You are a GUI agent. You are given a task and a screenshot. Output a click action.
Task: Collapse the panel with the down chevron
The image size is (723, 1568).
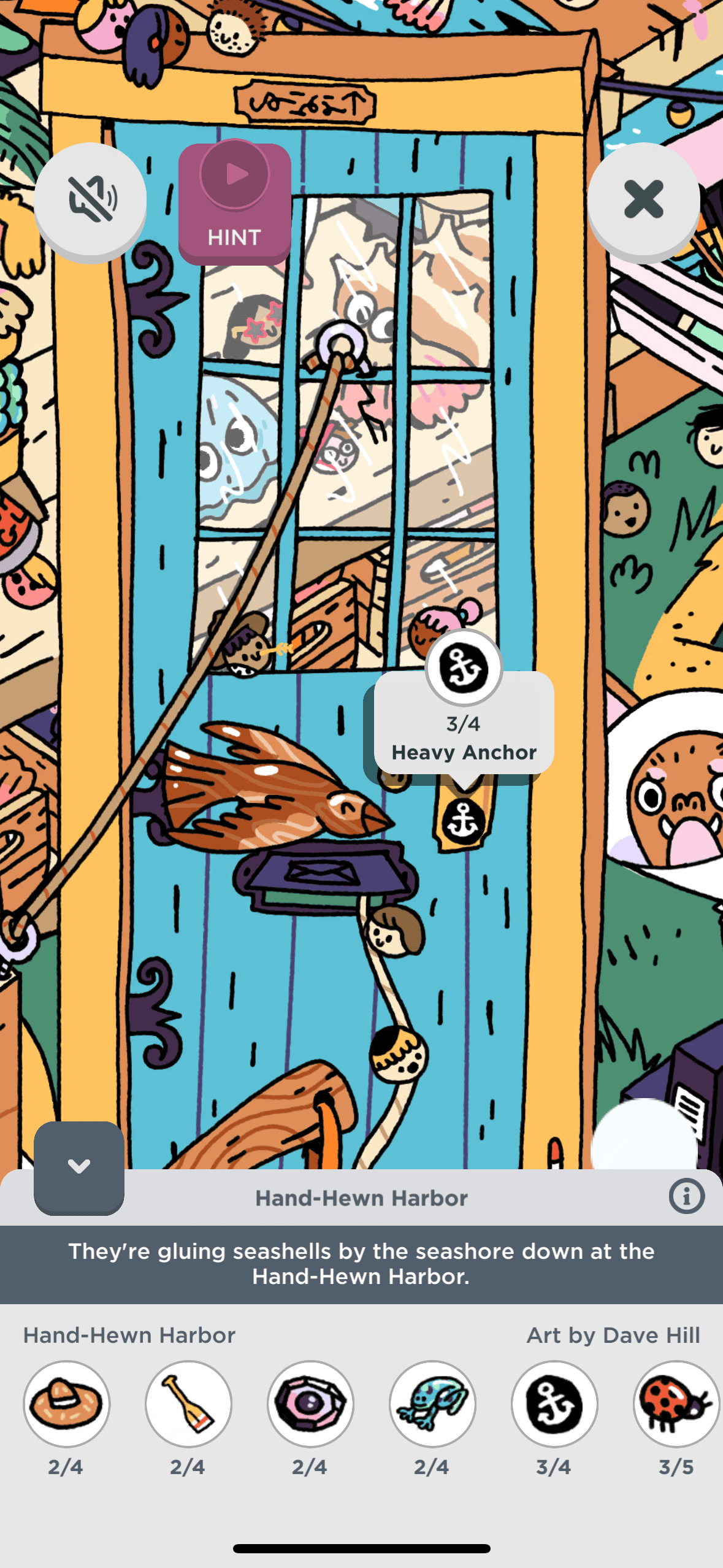[79, 1166]
